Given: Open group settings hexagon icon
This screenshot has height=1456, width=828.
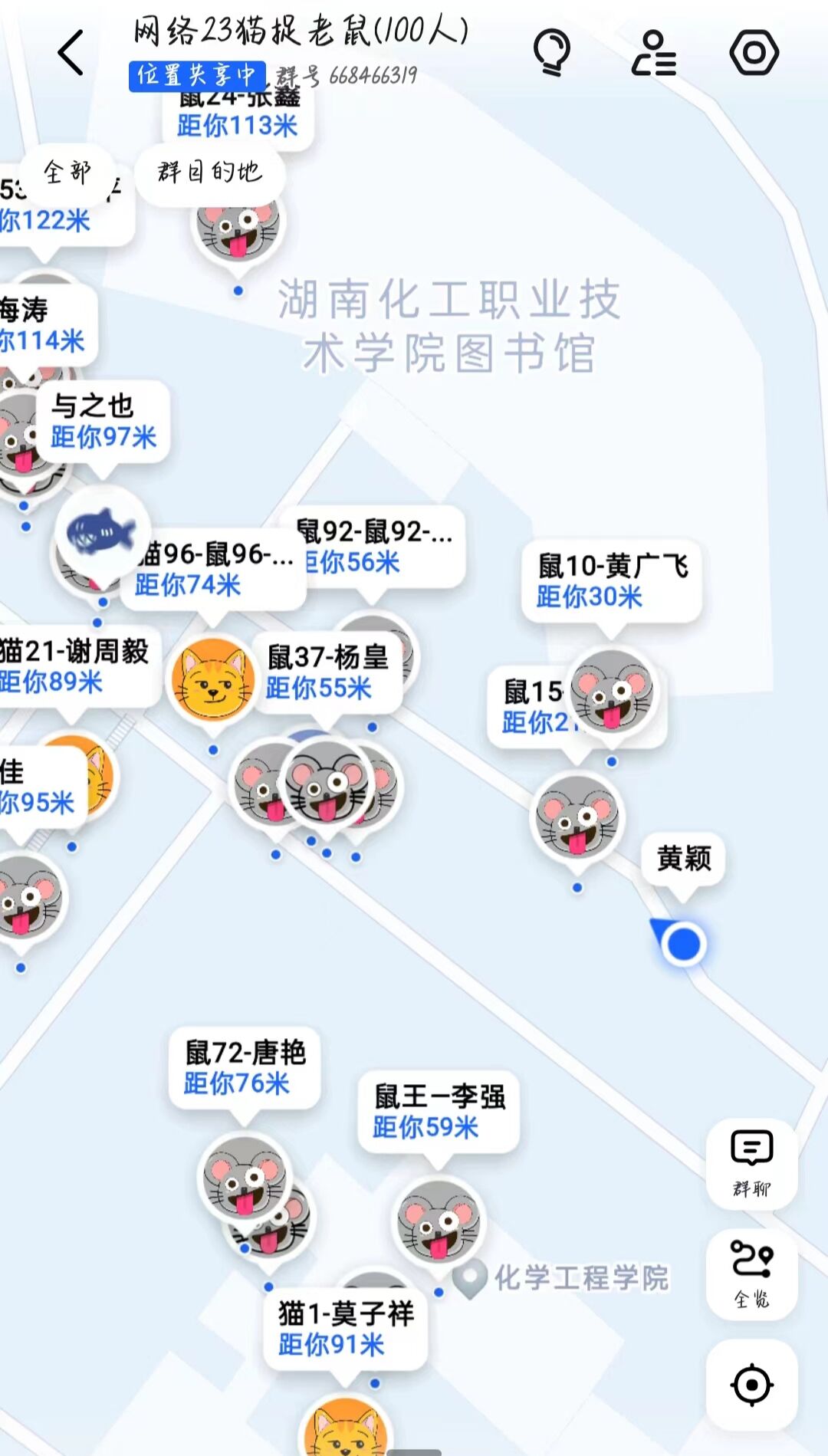Looking at the screenshot, I should [x=754, y=53].
